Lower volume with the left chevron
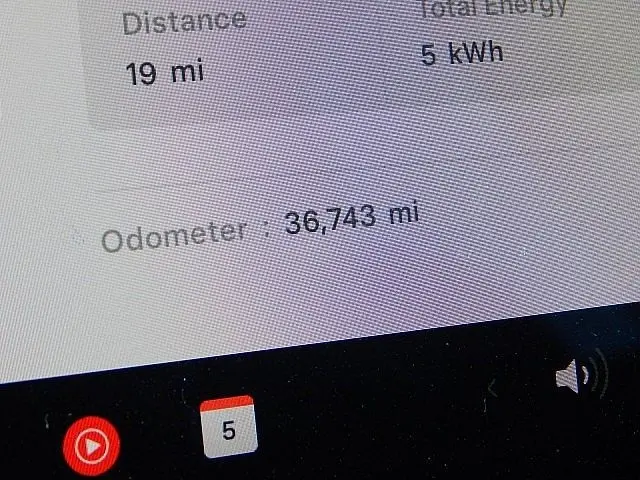Screen dimensions: 640x480 tap(492, 390)
